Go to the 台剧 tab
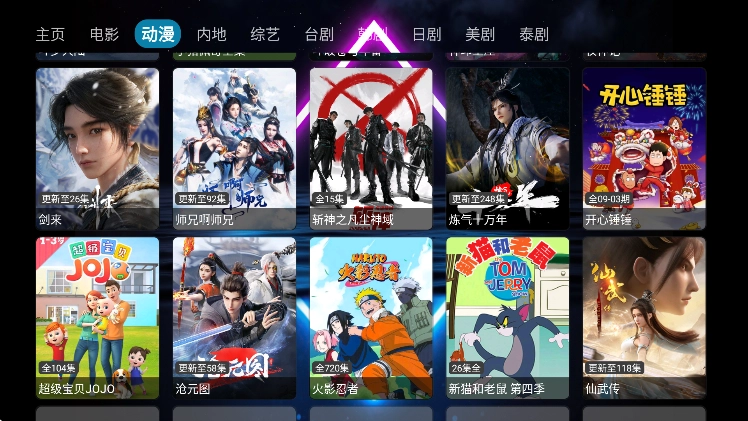 319,34
